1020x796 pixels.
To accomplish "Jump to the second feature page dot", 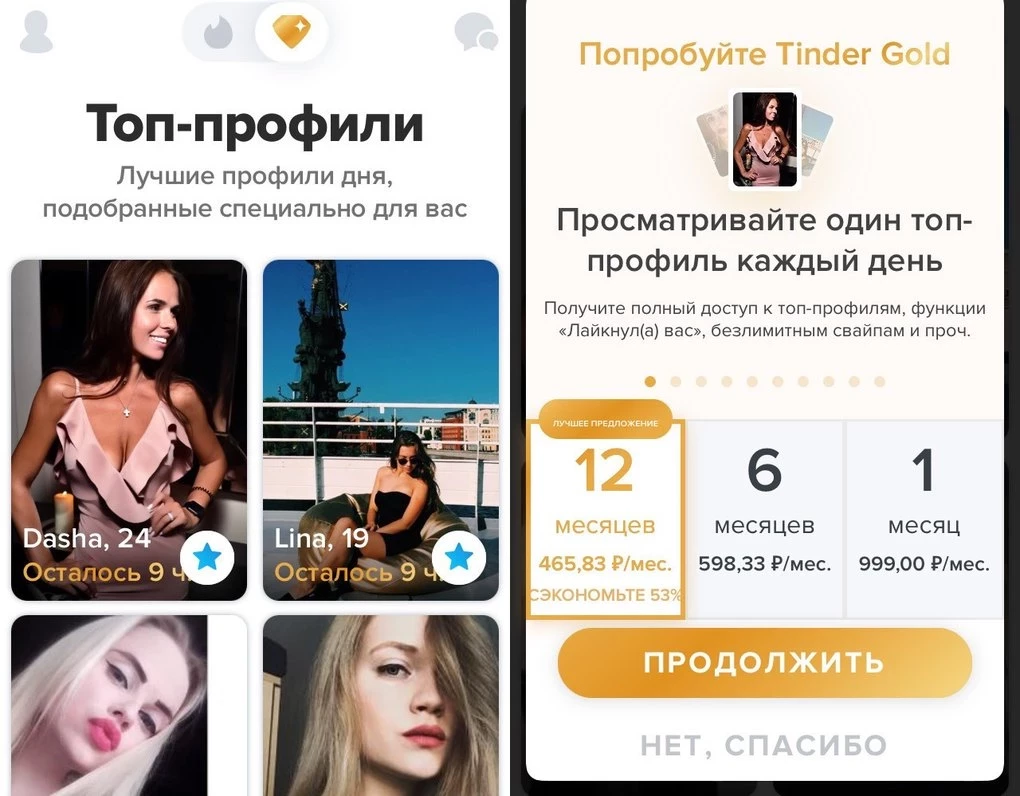I will 676,381.
